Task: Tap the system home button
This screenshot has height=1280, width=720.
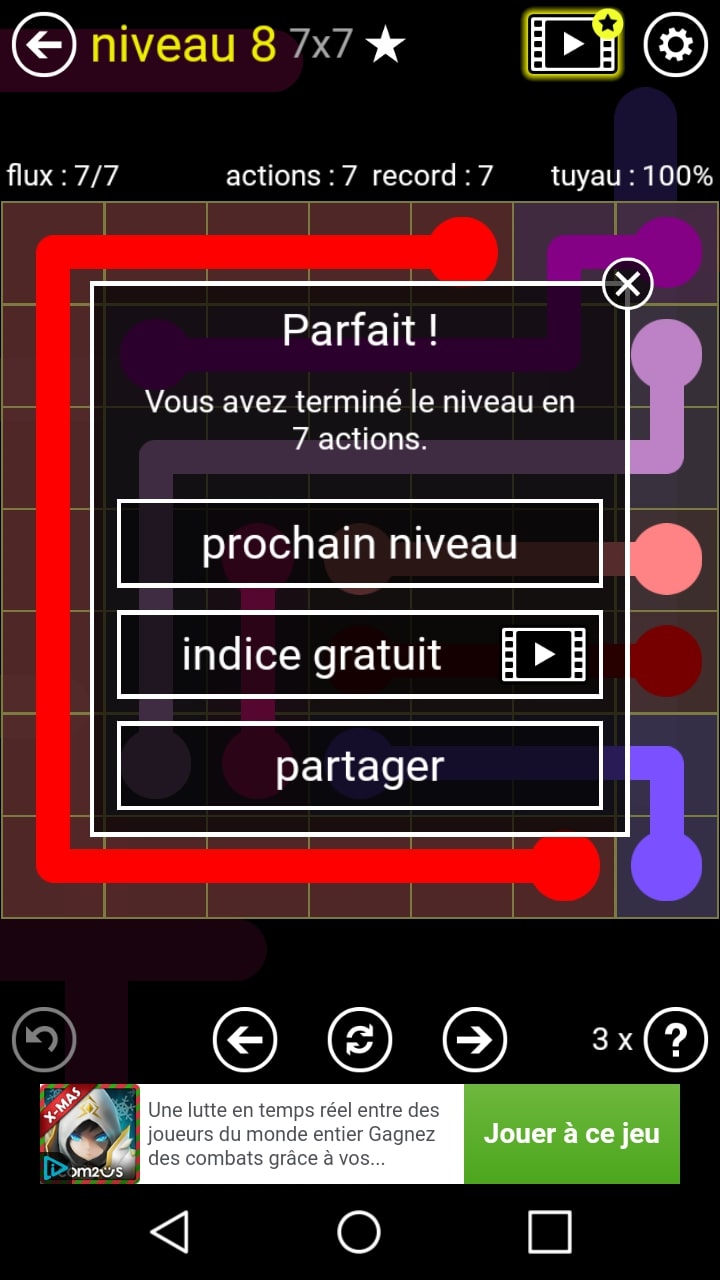Action: point(359,1231)
